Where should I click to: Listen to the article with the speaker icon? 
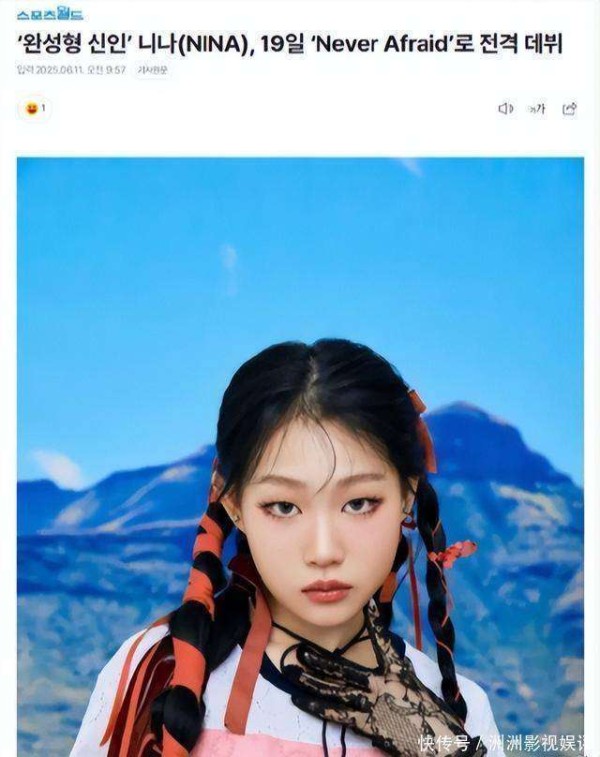click(x=505, y=109)
